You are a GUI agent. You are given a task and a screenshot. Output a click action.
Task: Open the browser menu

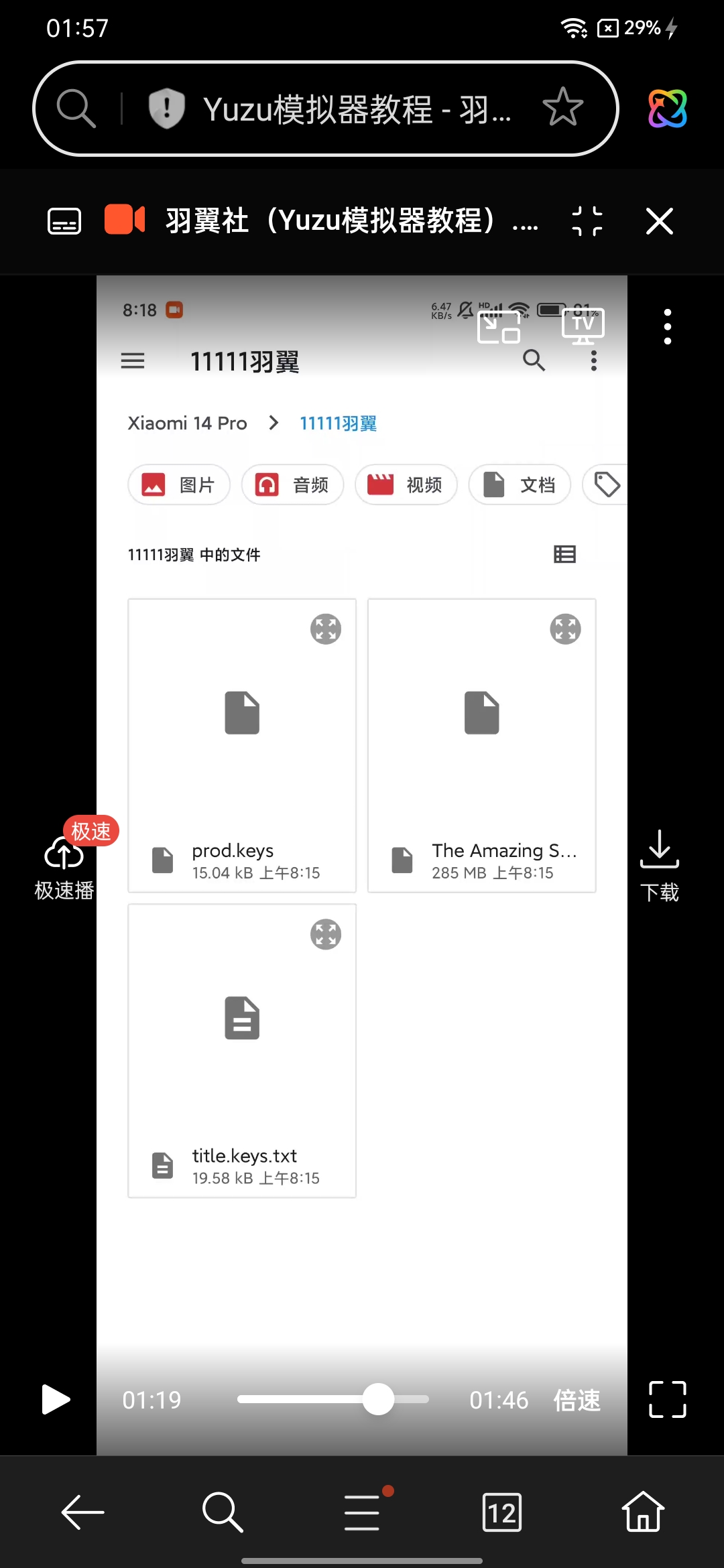(x=363, y=1512)
